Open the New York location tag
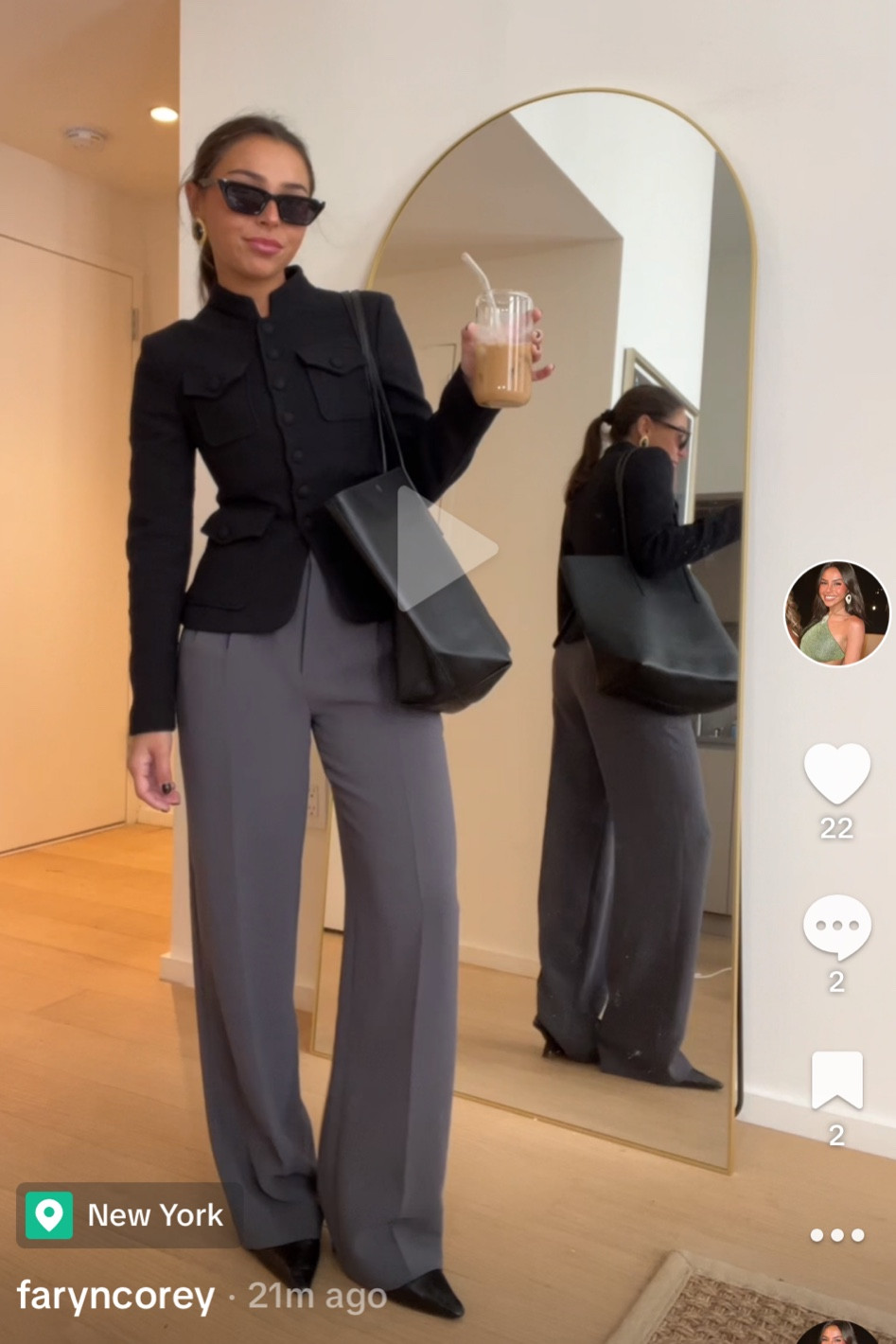The height and width of the screenshot is (1344, 896). (x=129, y=1215)
